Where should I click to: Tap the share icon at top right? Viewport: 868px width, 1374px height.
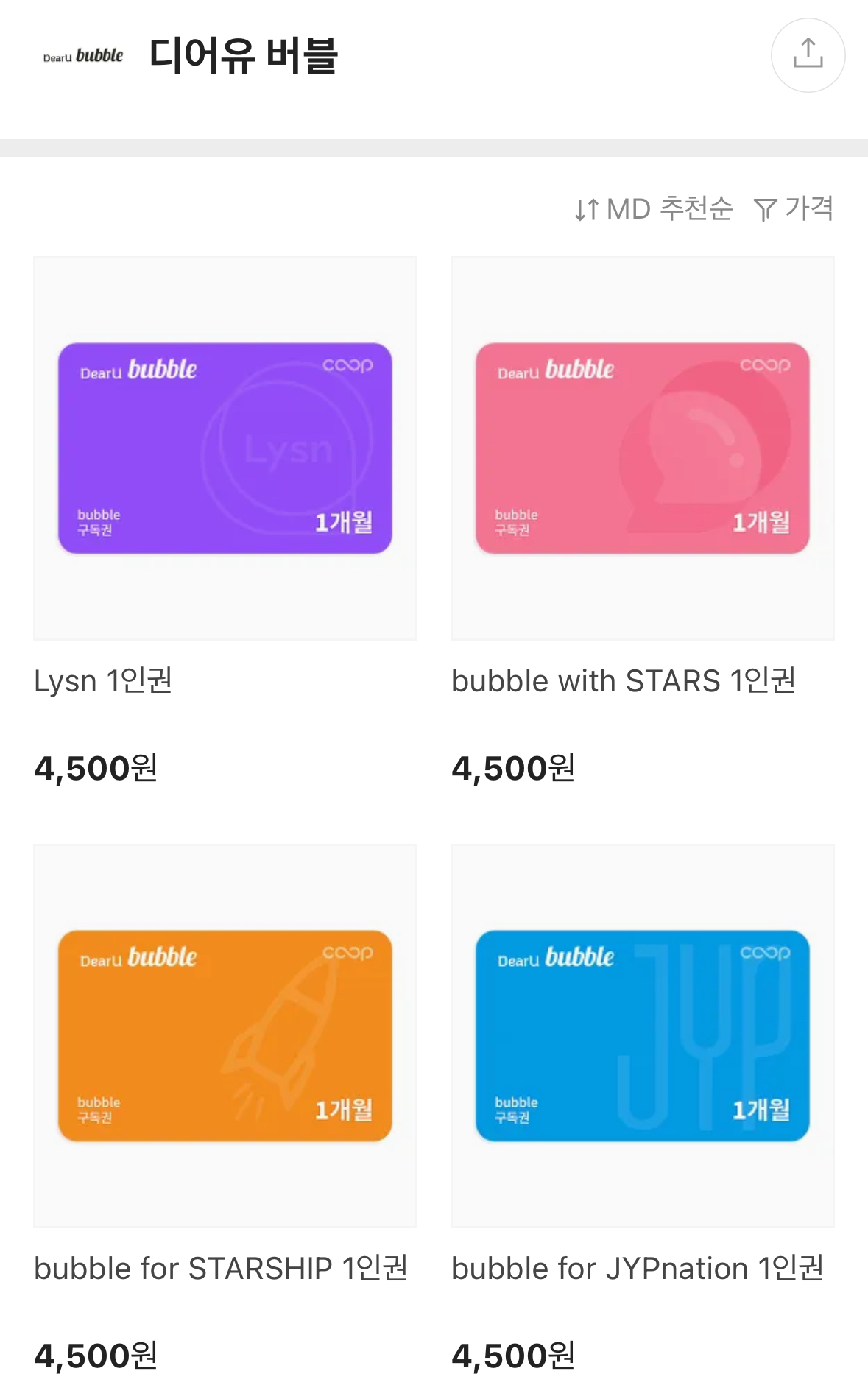coord(808,55)
